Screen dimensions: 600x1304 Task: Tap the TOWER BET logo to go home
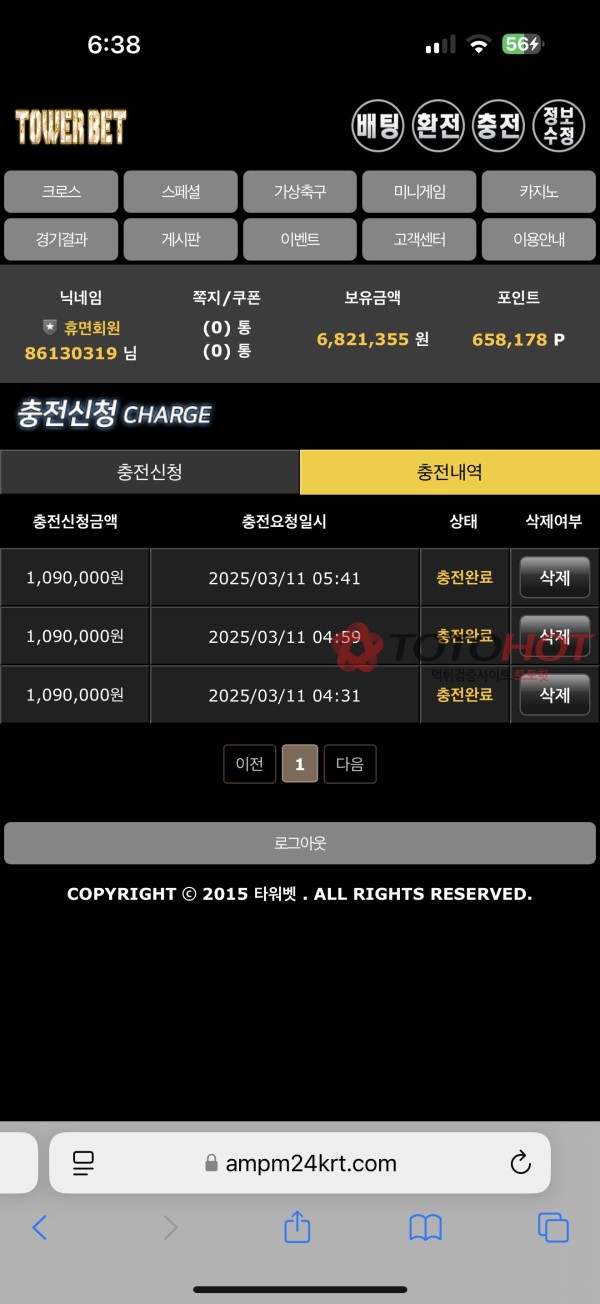[x=71, y=127]
